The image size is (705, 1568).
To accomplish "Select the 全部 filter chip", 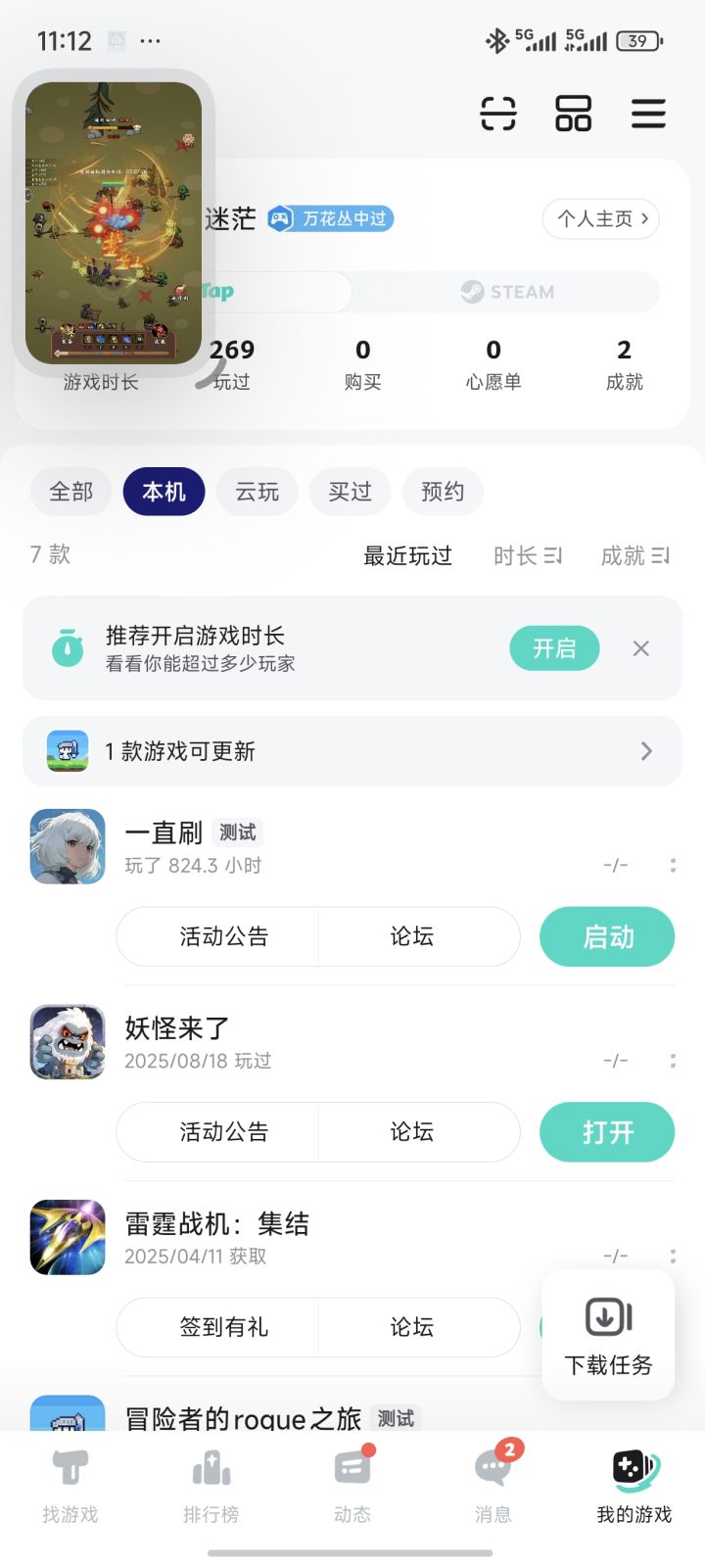I will pos(71,491).
